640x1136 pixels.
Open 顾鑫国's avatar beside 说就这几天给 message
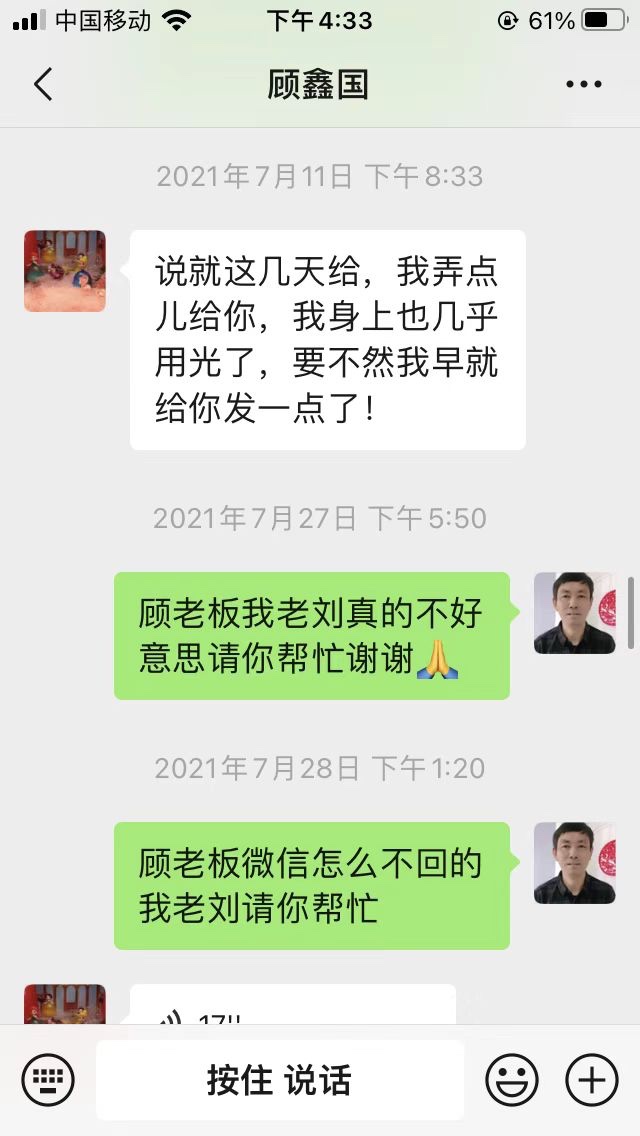click(65, 271)
